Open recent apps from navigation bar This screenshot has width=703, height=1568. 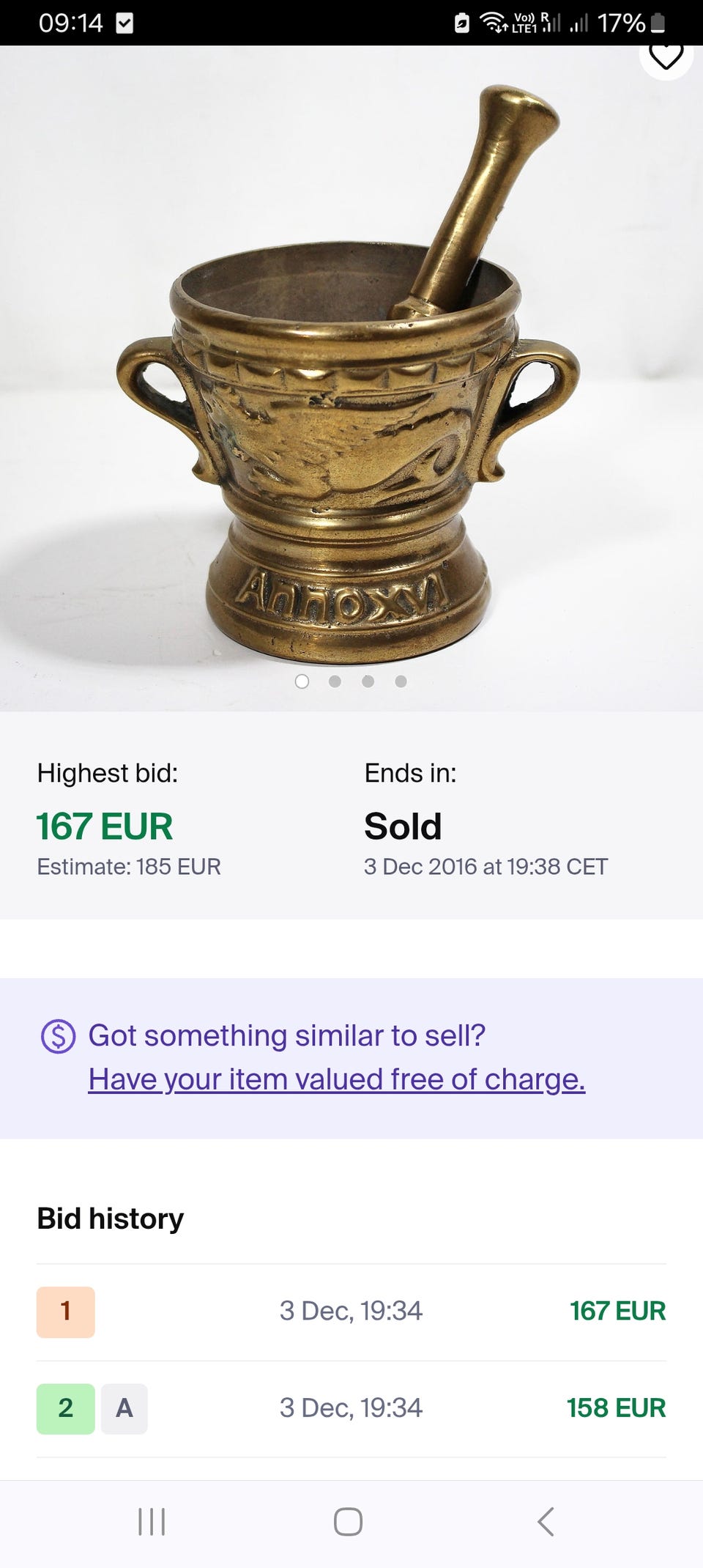point(150,1520)
